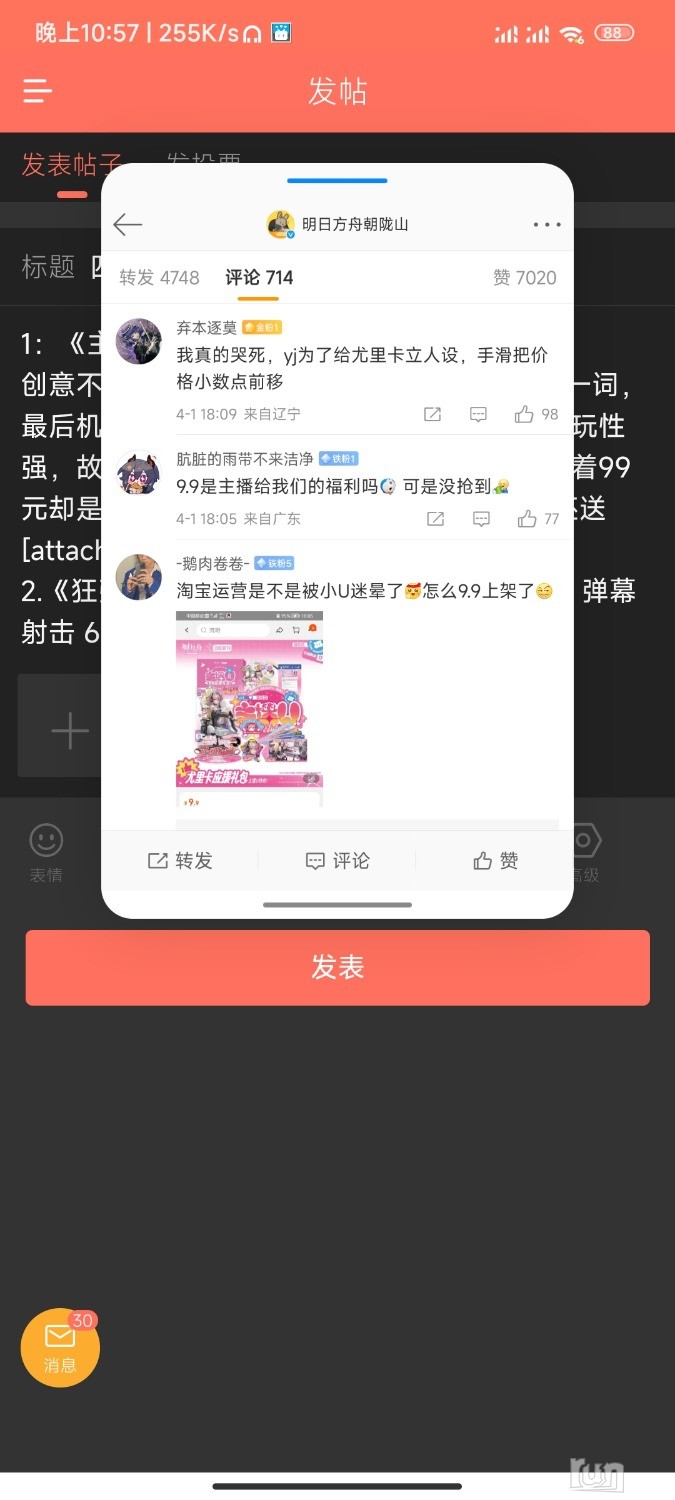The width and height of the screenshot is (675, 1500).
Task: Submit the post with 发表
Action: (337, 967)
